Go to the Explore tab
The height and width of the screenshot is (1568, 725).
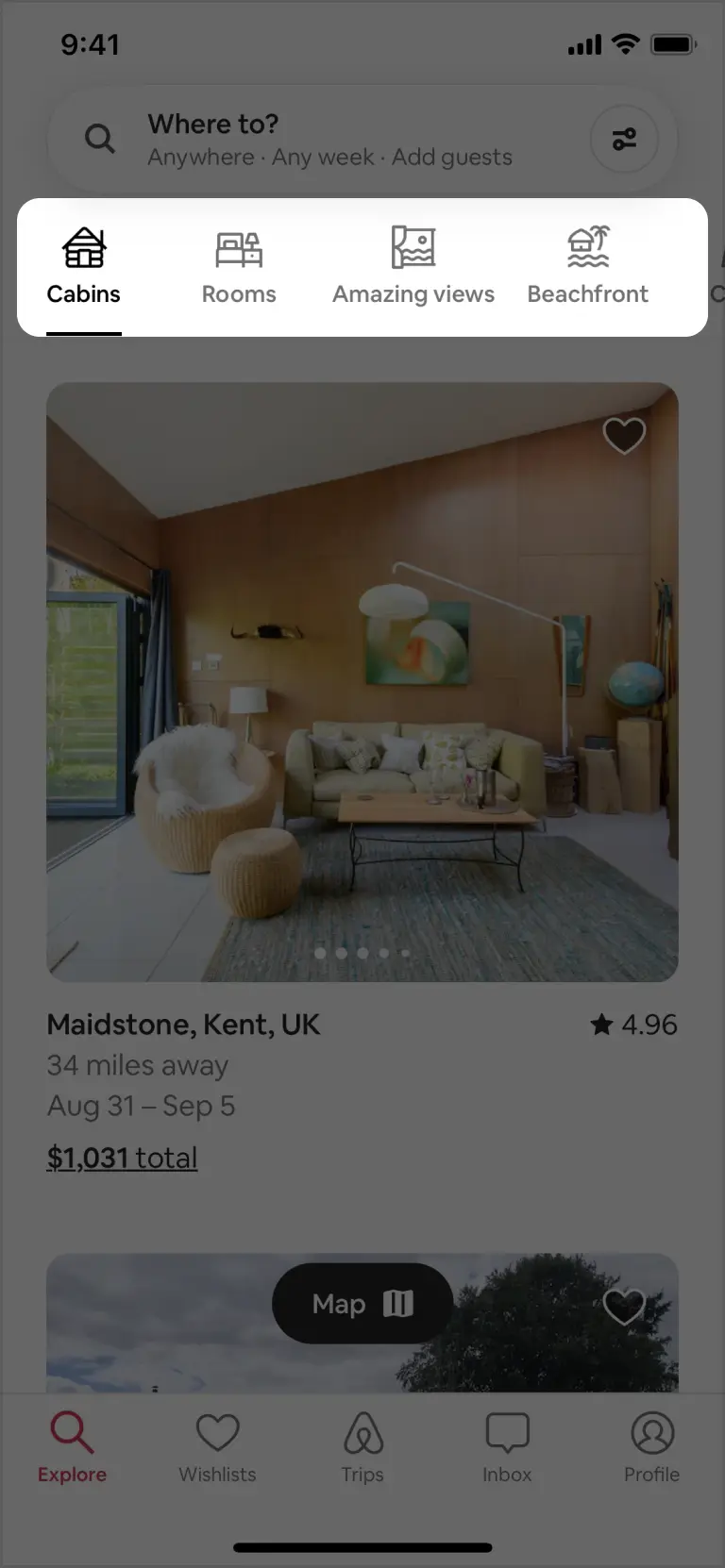point(72,1448)
